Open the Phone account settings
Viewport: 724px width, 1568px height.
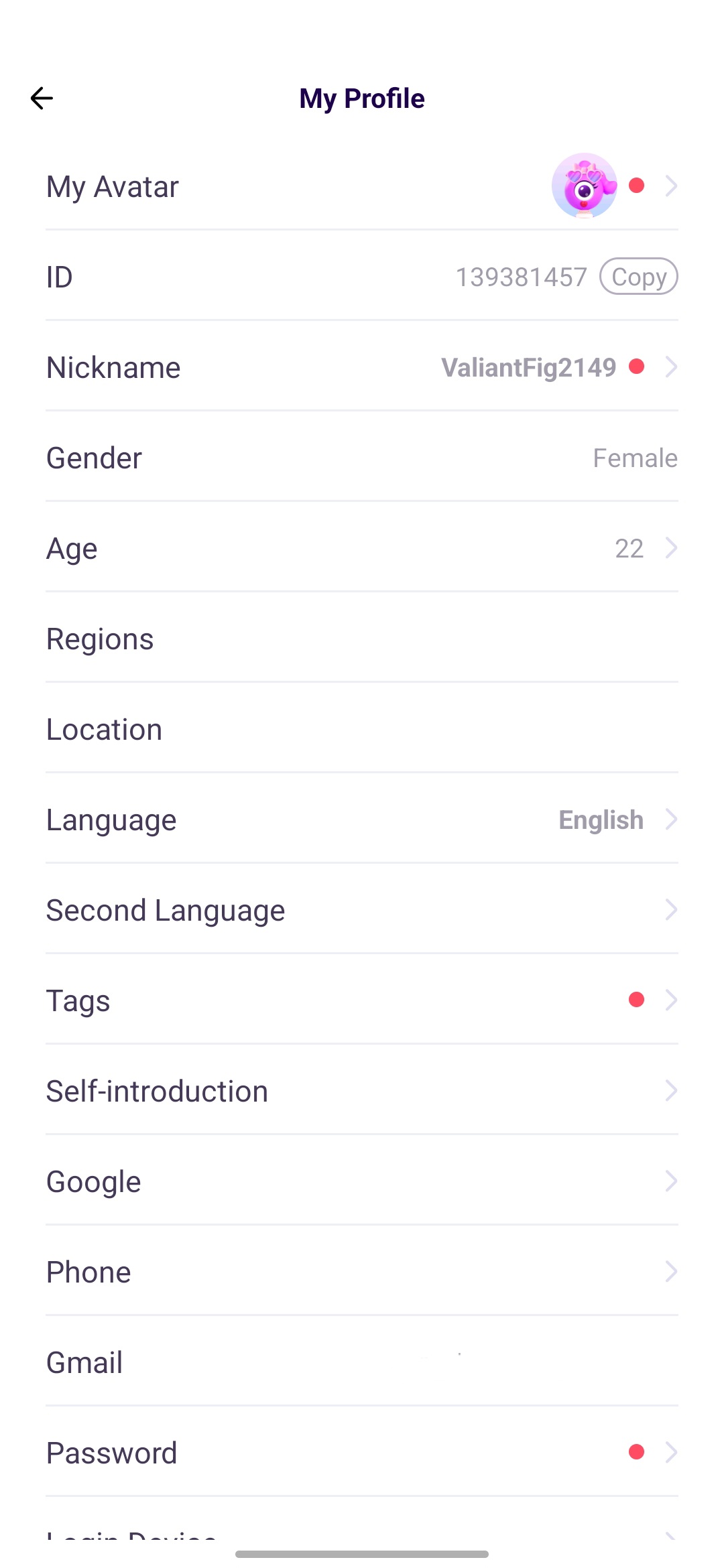point(362,1271)
